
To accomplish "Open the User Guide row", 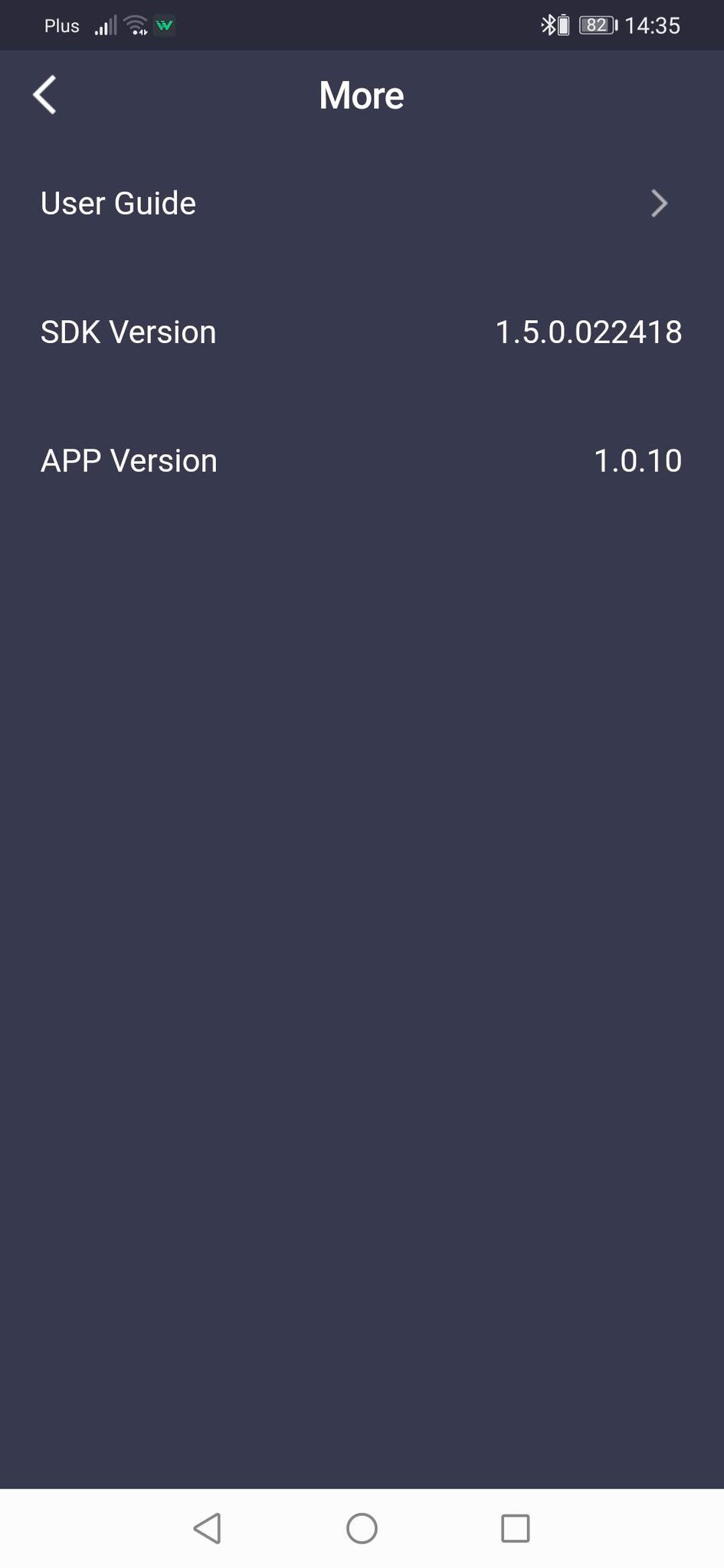I will 362,204.
